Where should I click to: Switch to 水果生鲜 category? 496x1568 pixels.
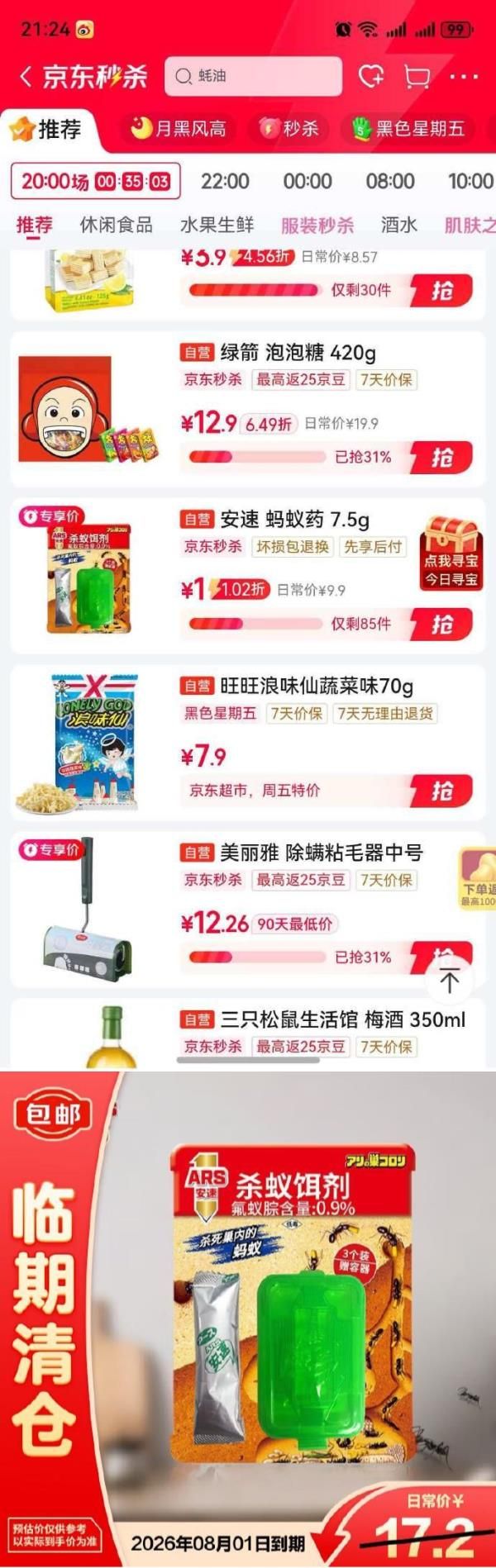(217, 225)
